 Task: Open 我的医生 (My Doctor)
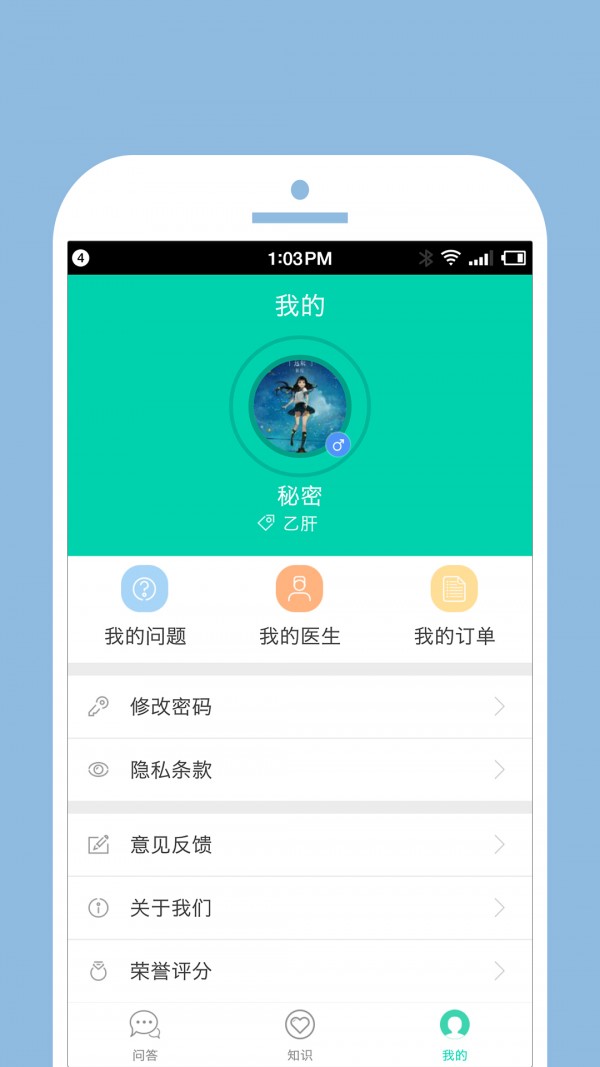click(x=299, y=606)
